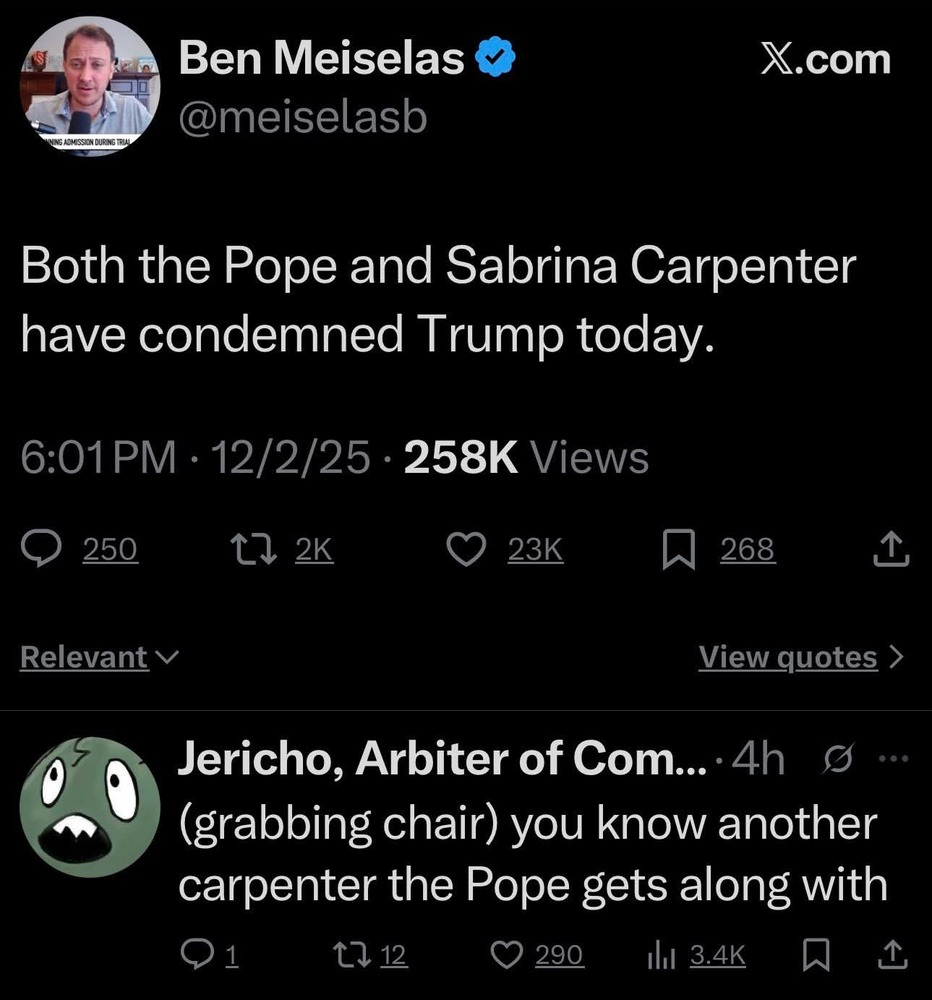This screenshot has width=932, height=1000.
Task: Bookmark Ben Meiselas's post
Action: [678, 549]
